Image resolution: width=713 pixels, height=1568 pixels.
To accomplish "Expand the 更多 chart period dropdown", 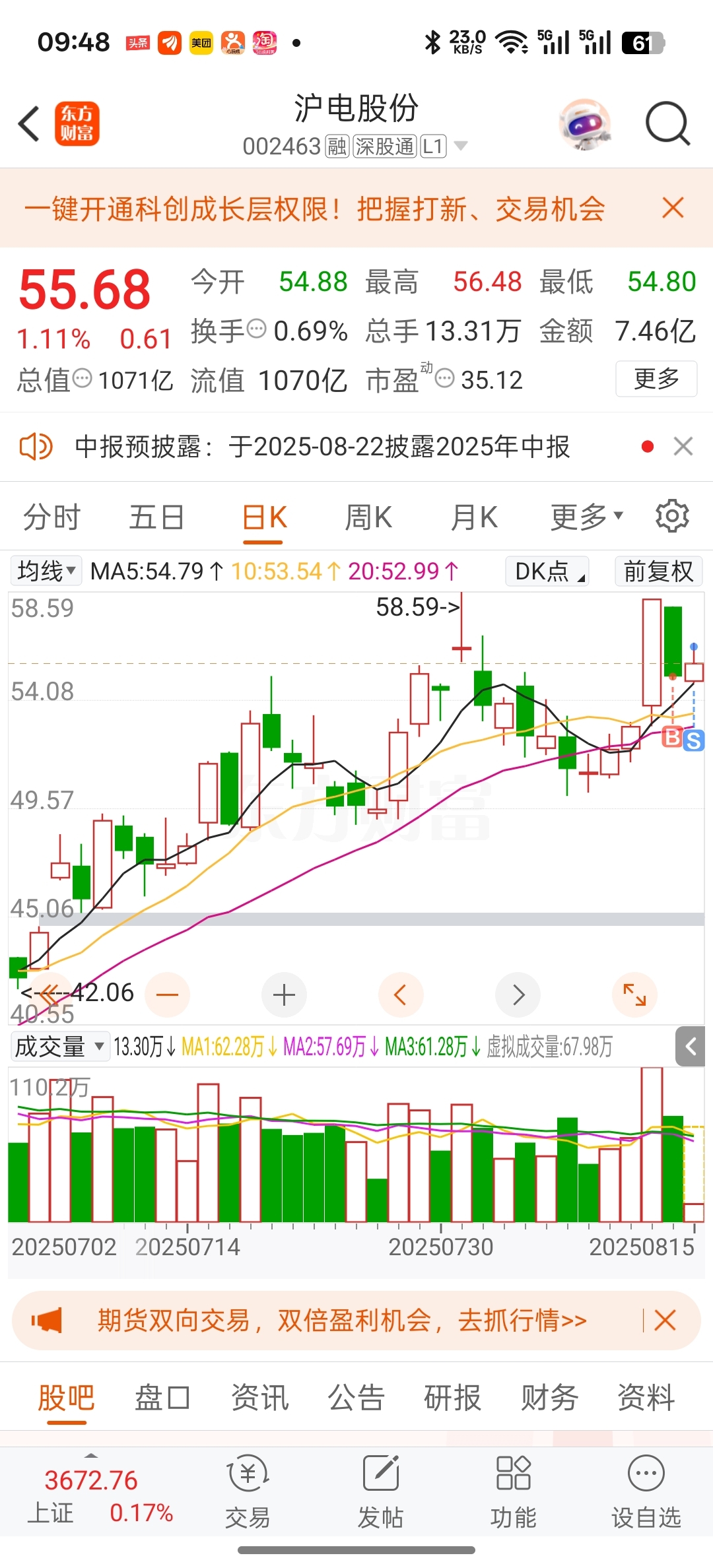I will click(586, 517).
